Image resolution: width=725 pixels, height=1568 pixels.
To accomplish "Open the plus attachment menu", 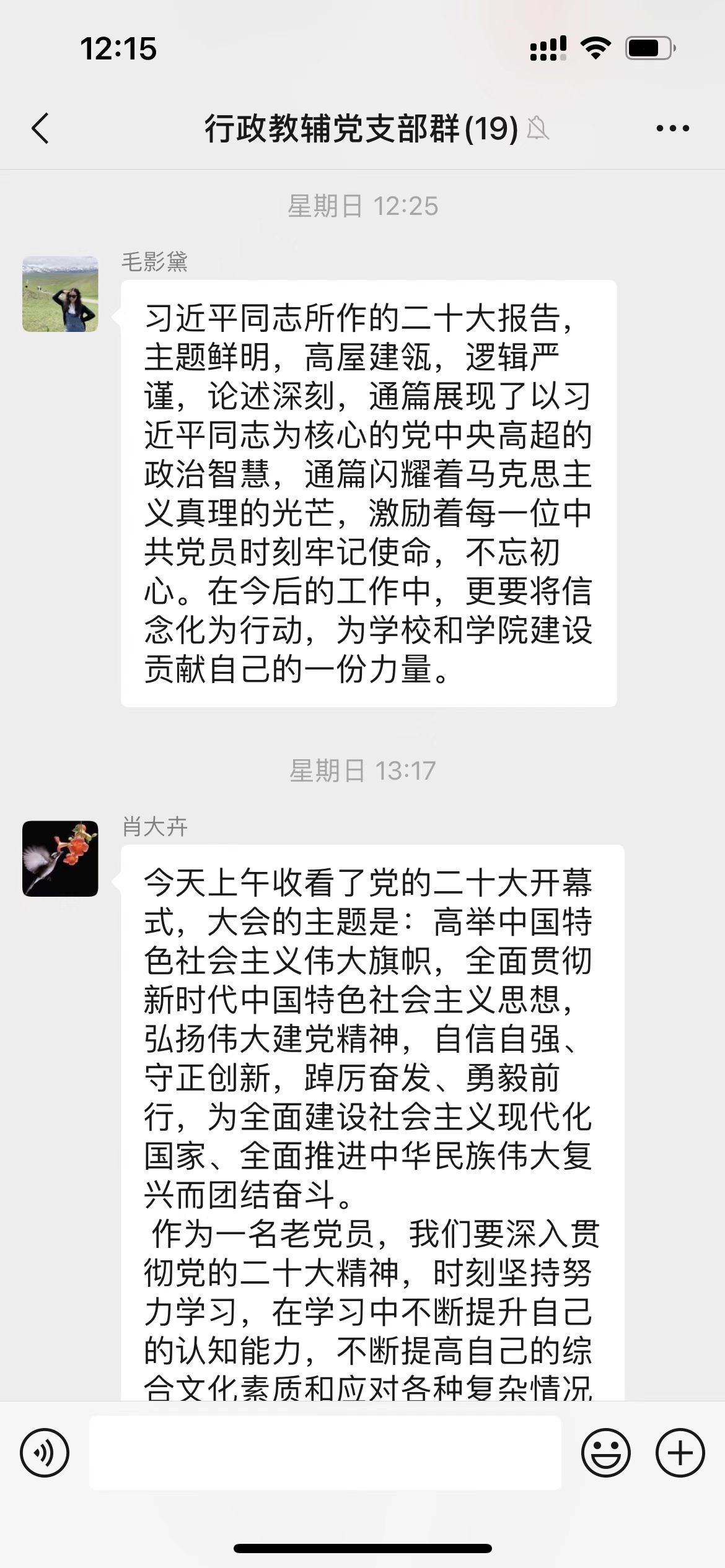I will 680,1452.
